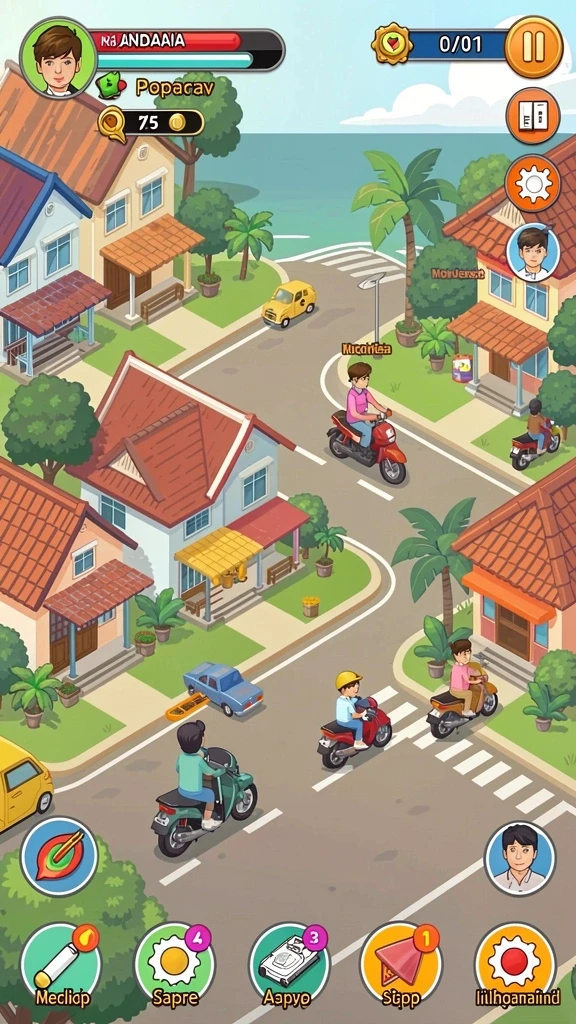The height and width of the screenshot is (1024, 576).
Task: Pause the game
Action: [x=534, y=46]
